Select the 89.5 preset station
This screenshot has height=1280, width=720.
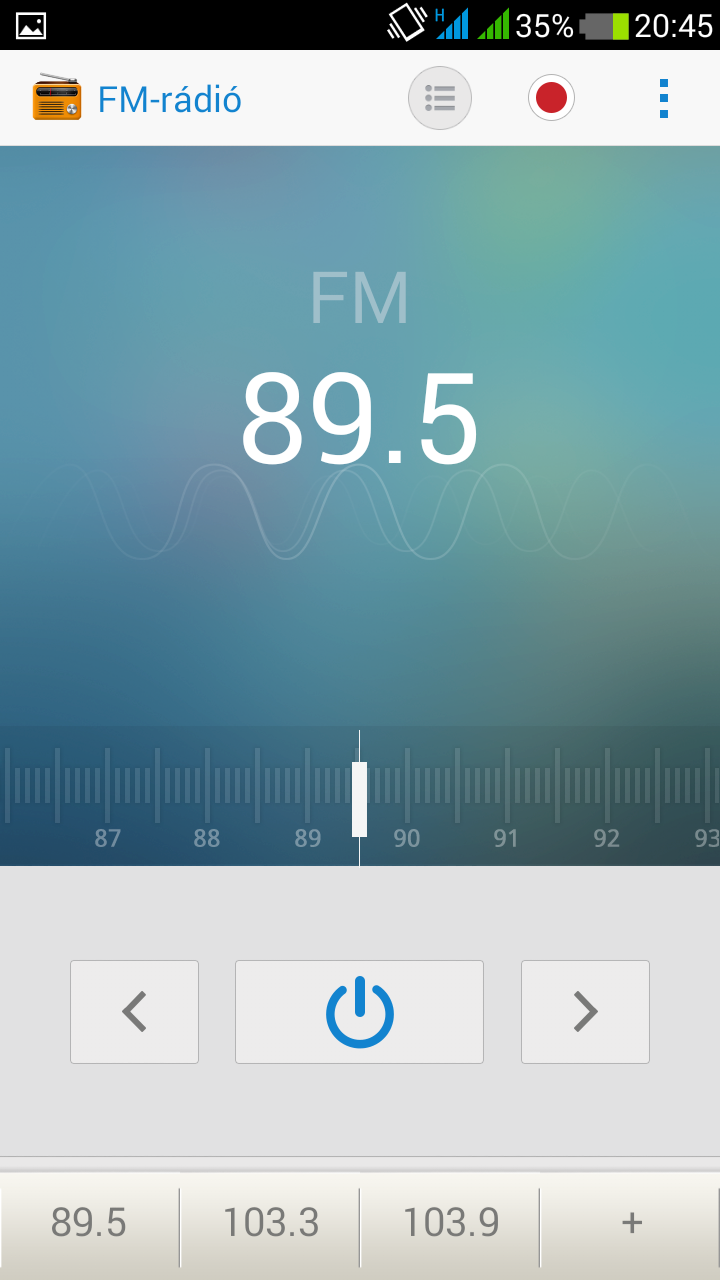coord(89,1223)
